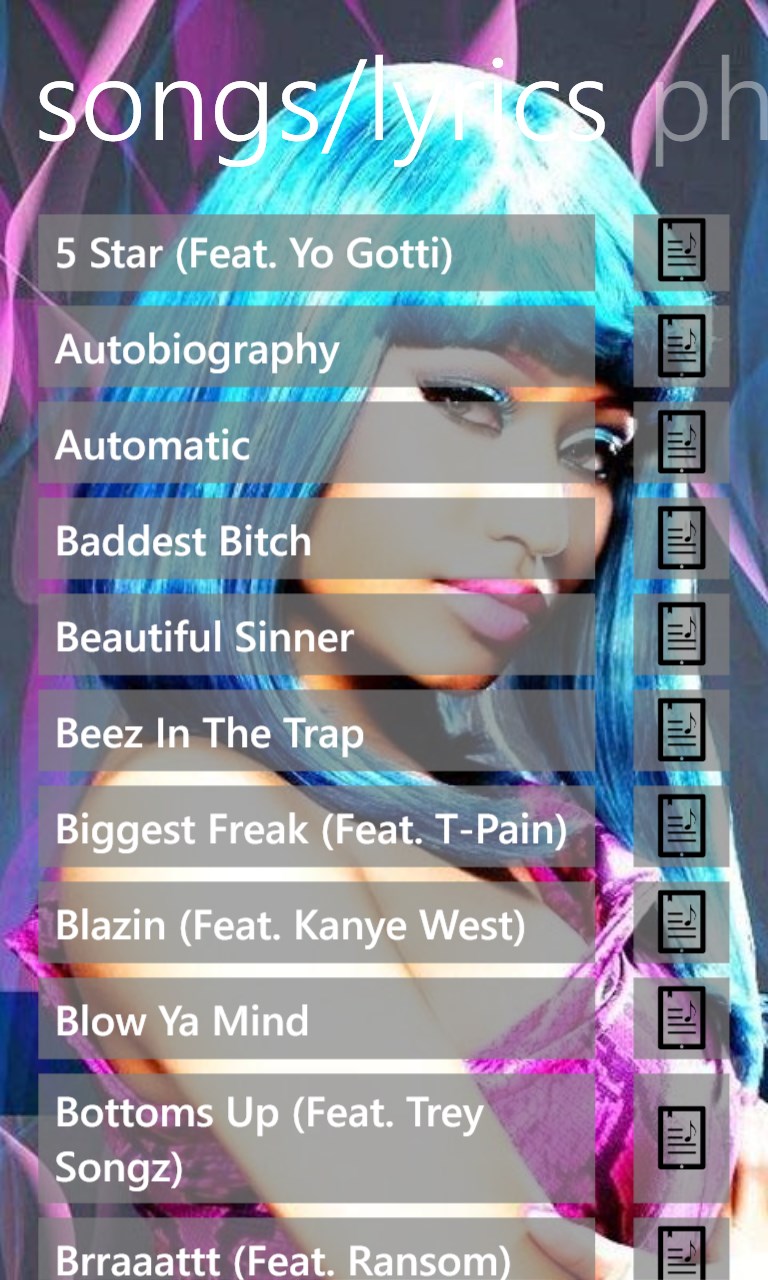Switch to the next pivot section header
The image size is (768, 1280).
click(710, 105)
